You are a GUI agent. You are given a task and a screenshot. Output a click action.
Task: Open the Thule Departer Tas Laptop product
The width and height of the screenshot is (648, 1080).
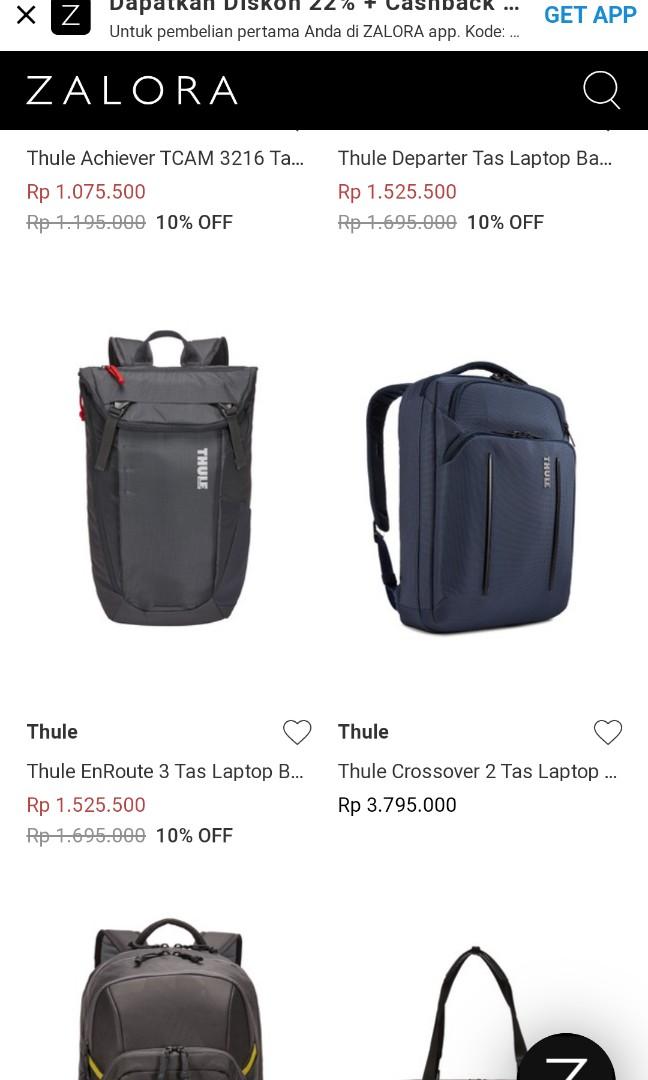click(475, 158)
